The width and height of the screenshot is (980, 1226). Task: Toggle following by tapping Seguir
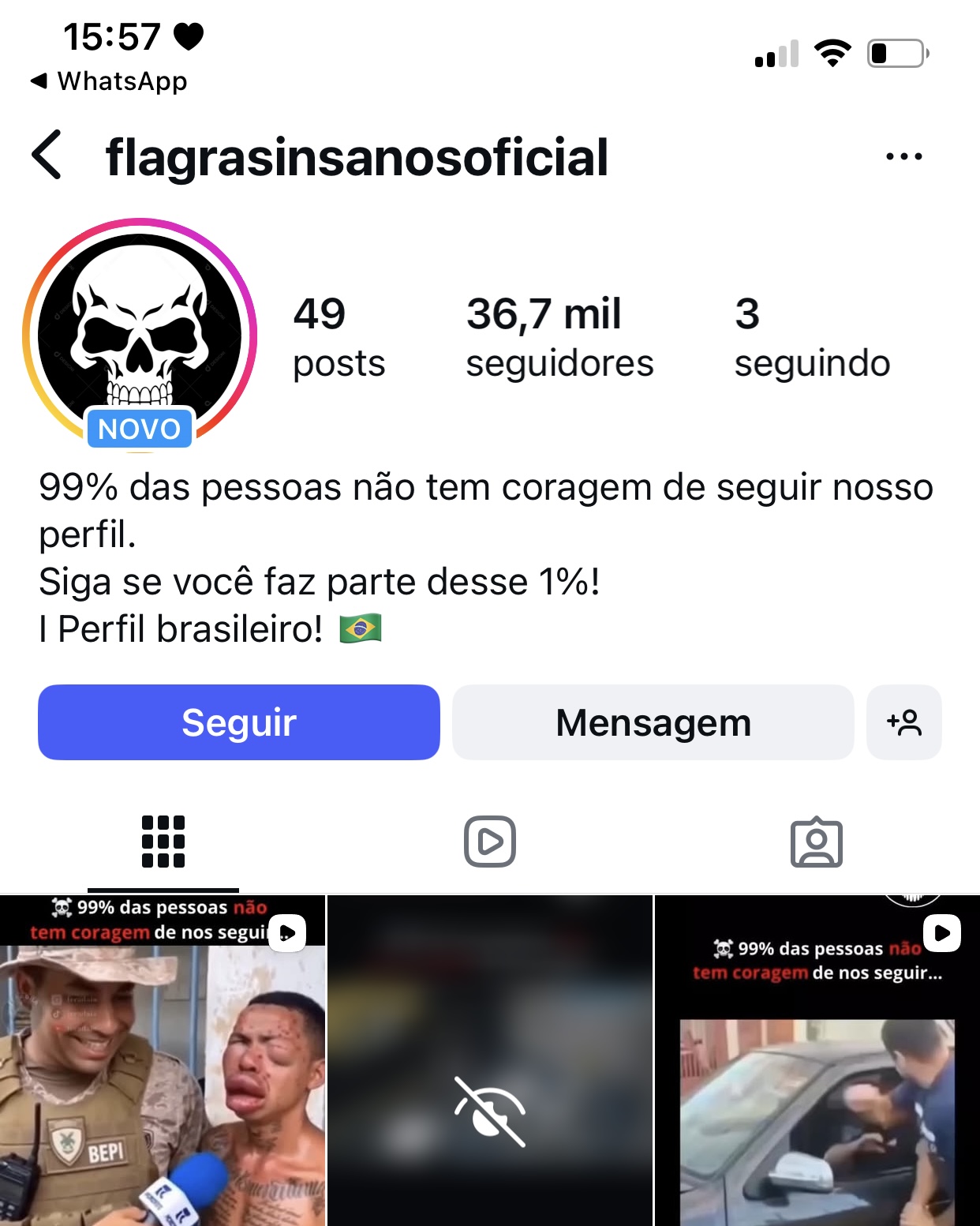click(x=238, y=722)
